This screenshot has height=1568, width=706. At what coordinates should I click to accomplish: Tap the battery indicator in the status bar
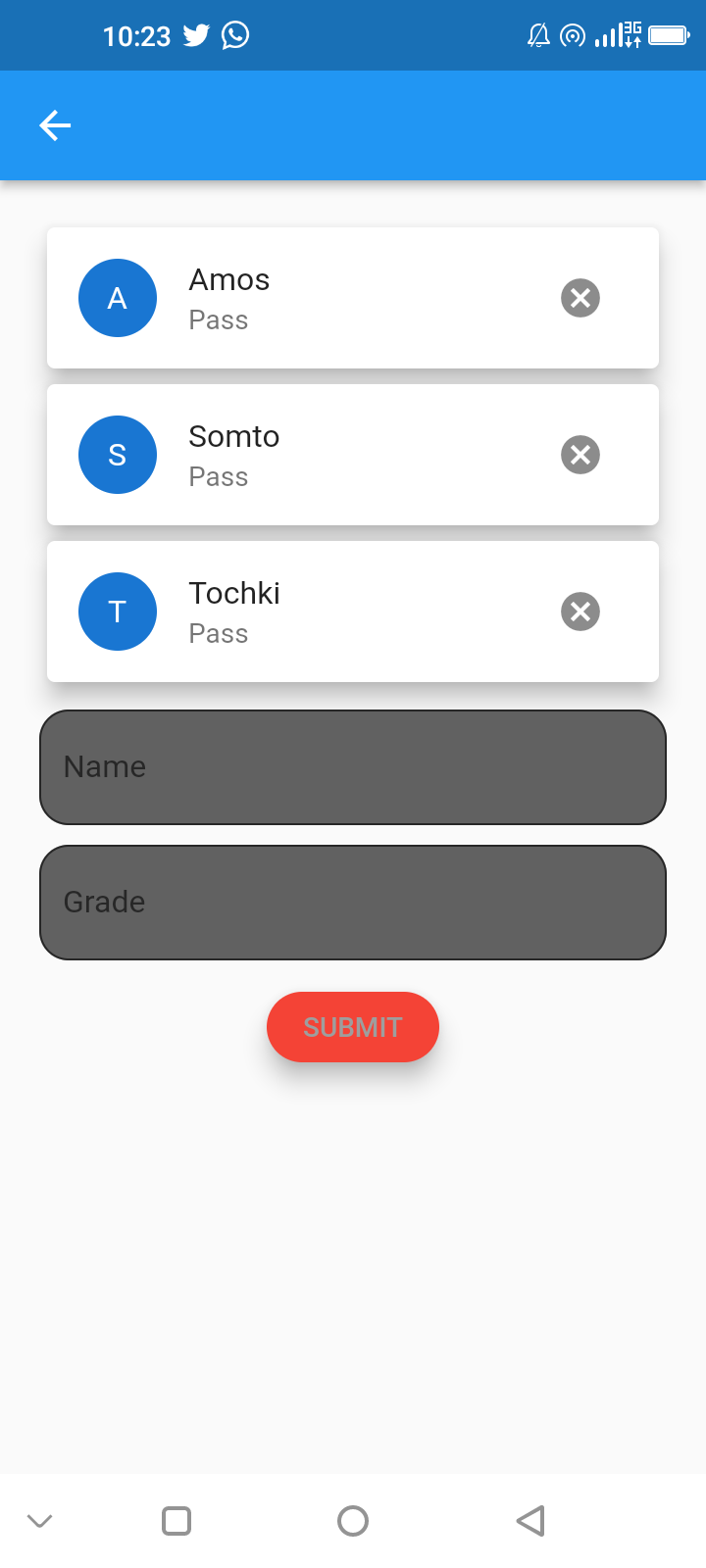pos(668,34)
